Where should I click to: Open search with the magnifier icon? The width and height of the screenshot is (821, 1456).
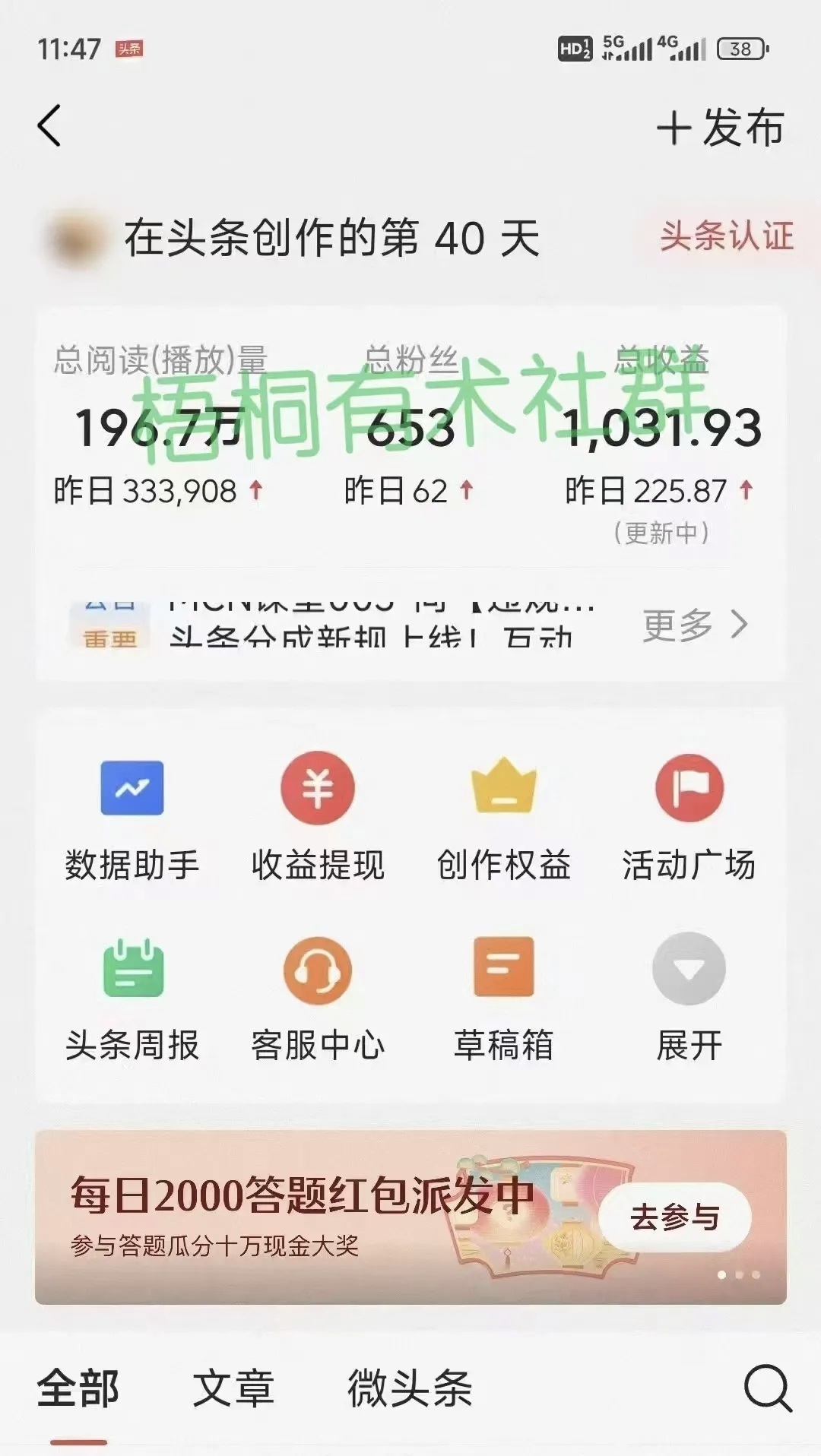[768, 1389]
